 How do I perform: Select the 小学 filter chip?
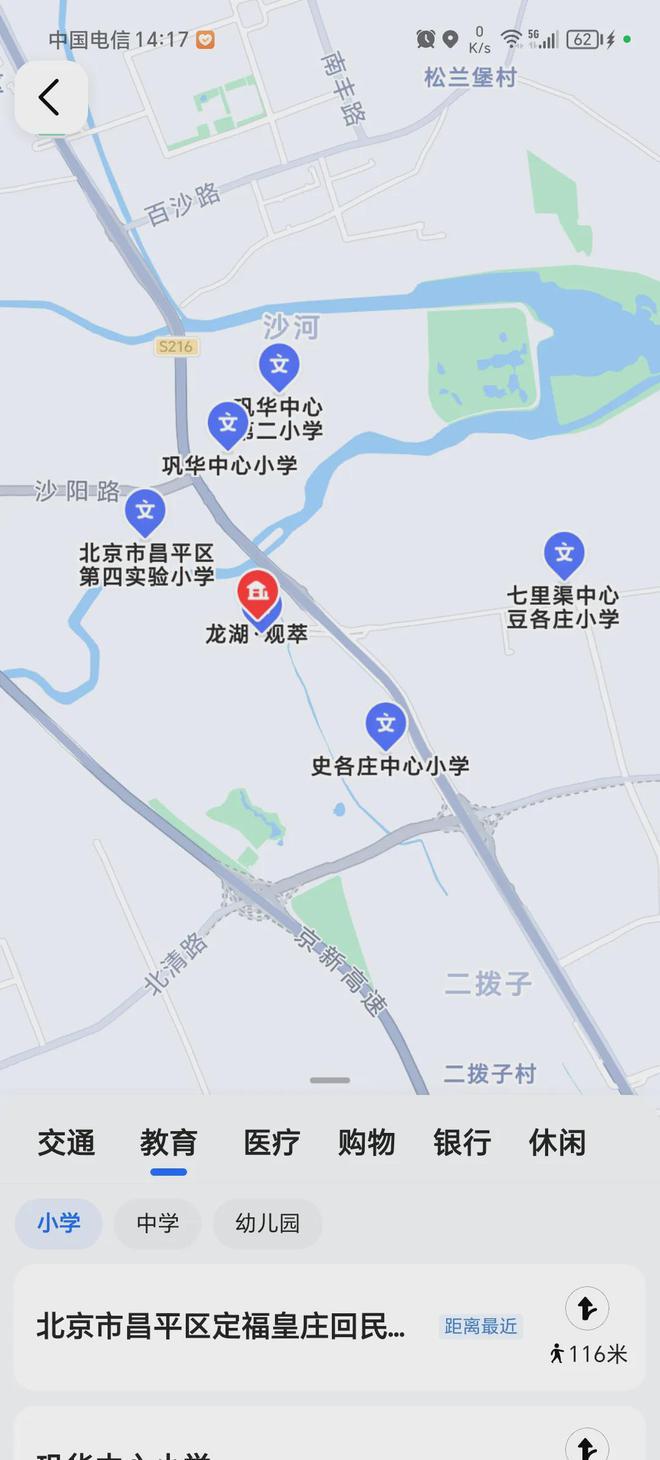[x=58, y=1223]
